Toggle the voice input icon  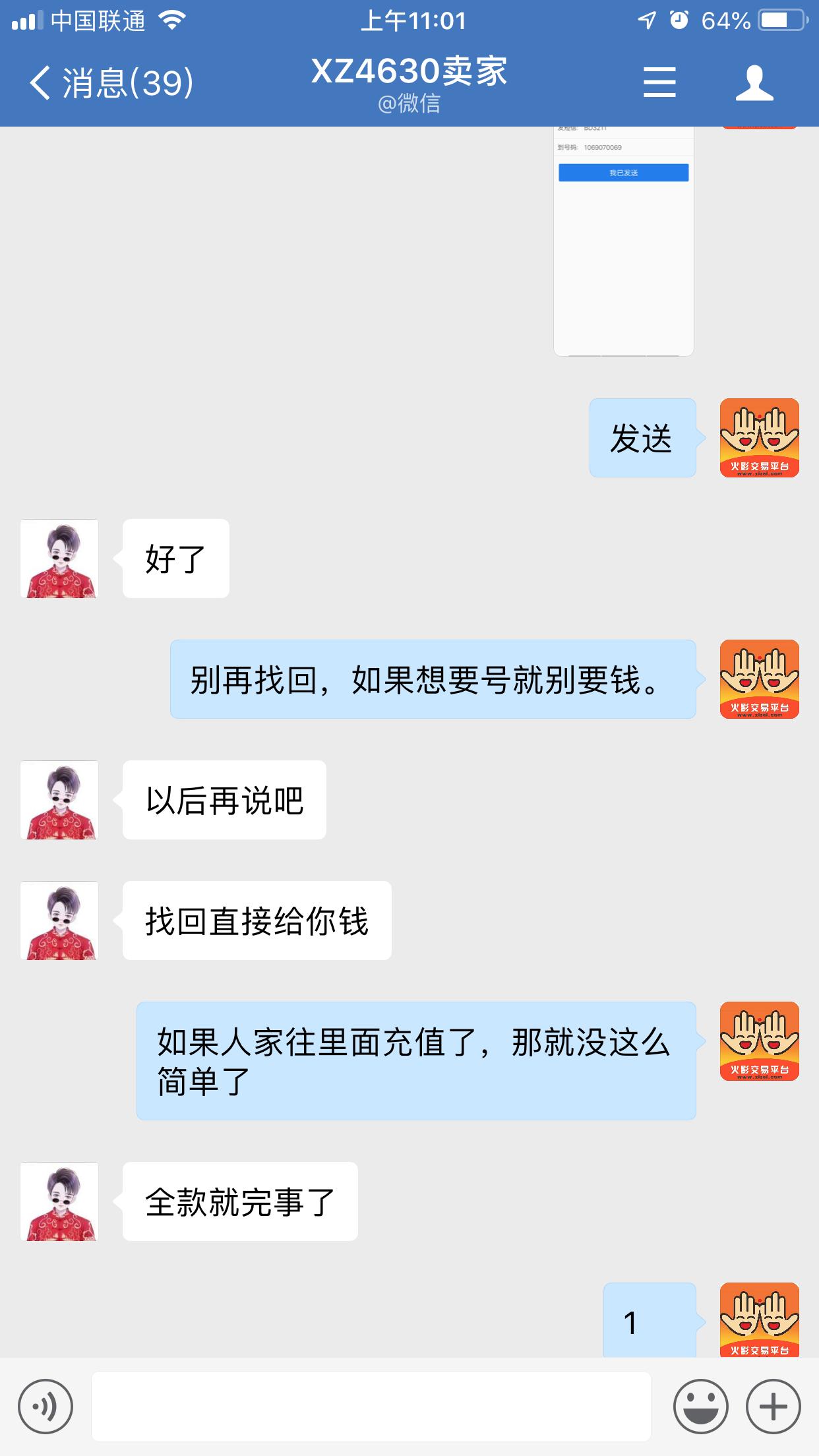pos(44,1405)
